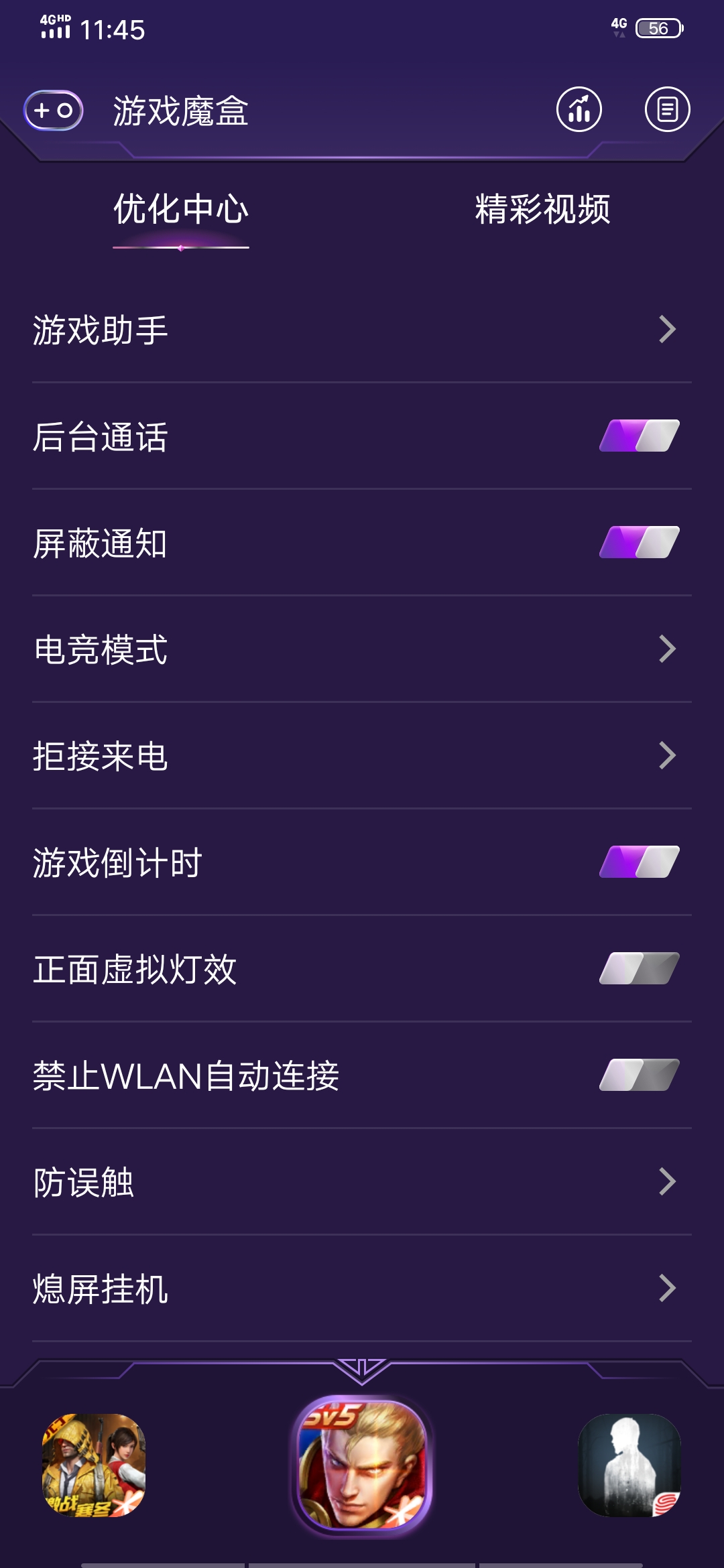Image resolution: width=724 pixels, height=1568 pixels.
Task: Tap the battery indicator in status bar
Action: [654, 27]
